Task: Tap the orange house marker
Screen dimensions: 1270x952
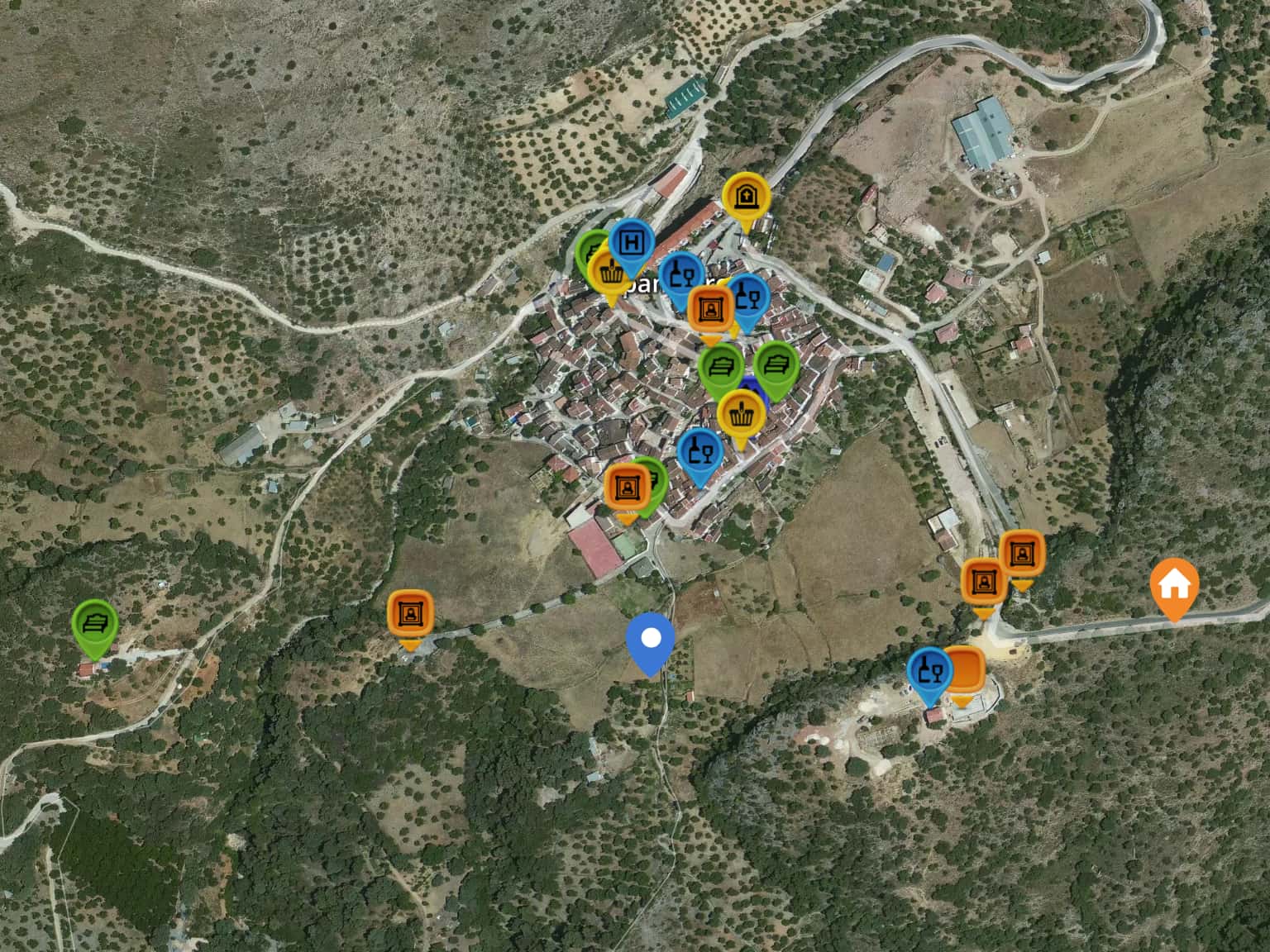Action: (x=1174, y=585)
